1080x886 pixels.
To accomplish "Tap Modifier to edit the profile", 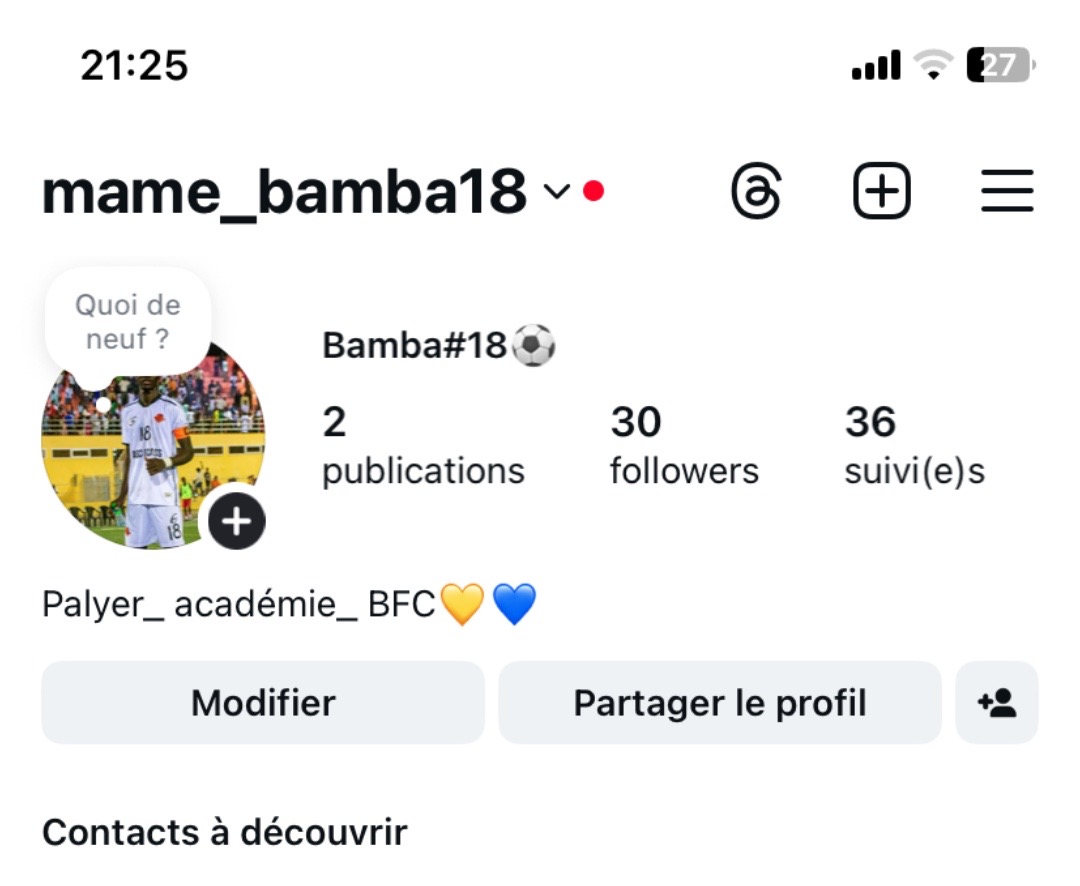I will tap(263, 703).
